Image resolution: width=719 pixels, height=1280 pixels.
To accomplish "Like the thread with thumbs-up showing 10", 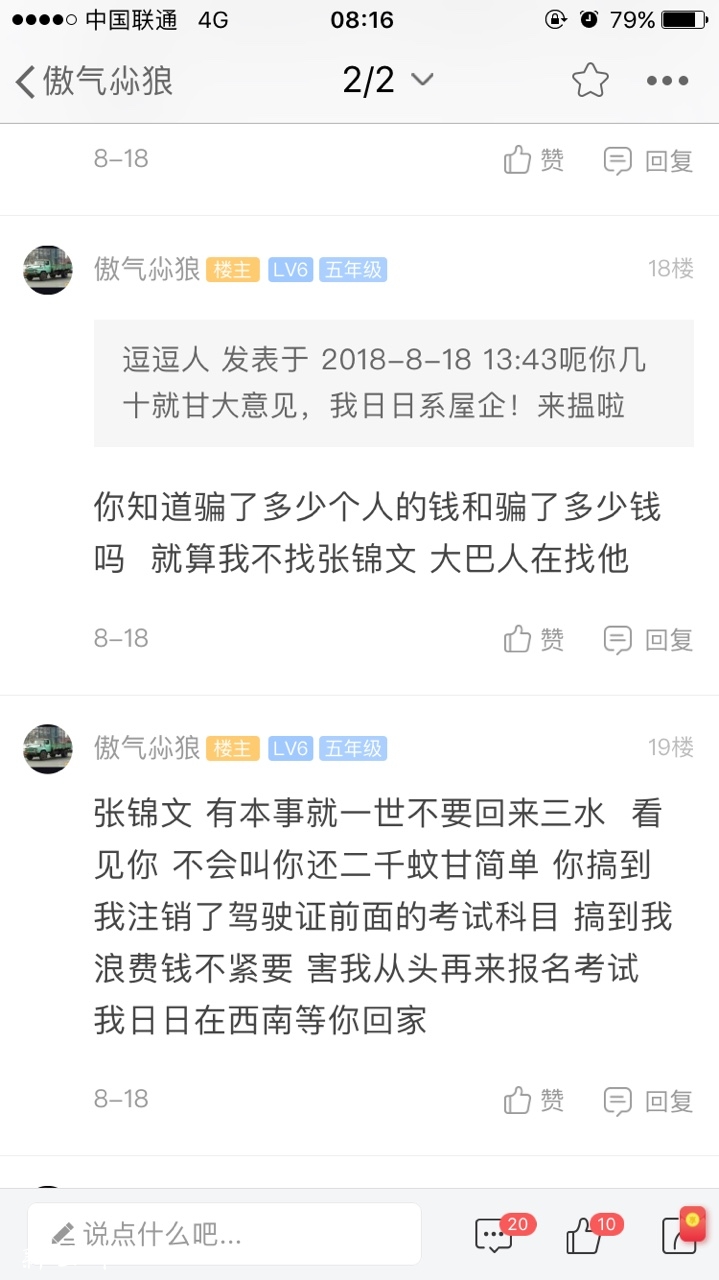I will pyautogui.click(x=584, y=1236).
